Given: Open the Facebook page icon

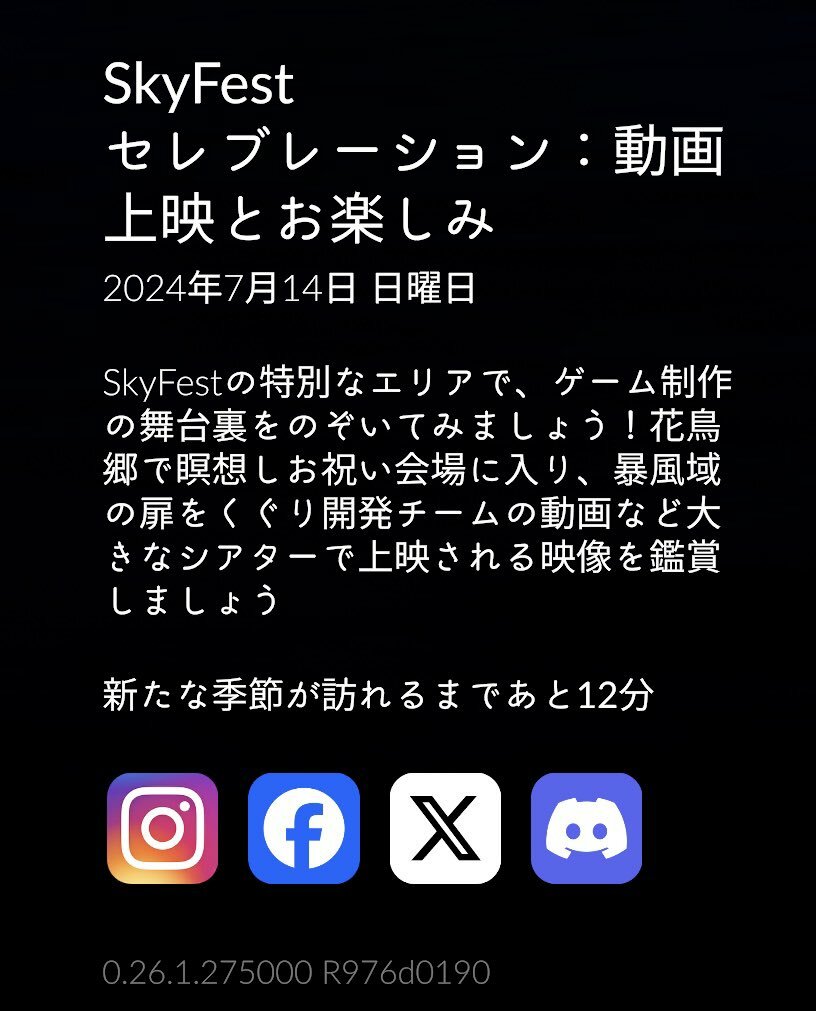Looking at the screenshot, I should pyautogui.click(x=303, y=828).
